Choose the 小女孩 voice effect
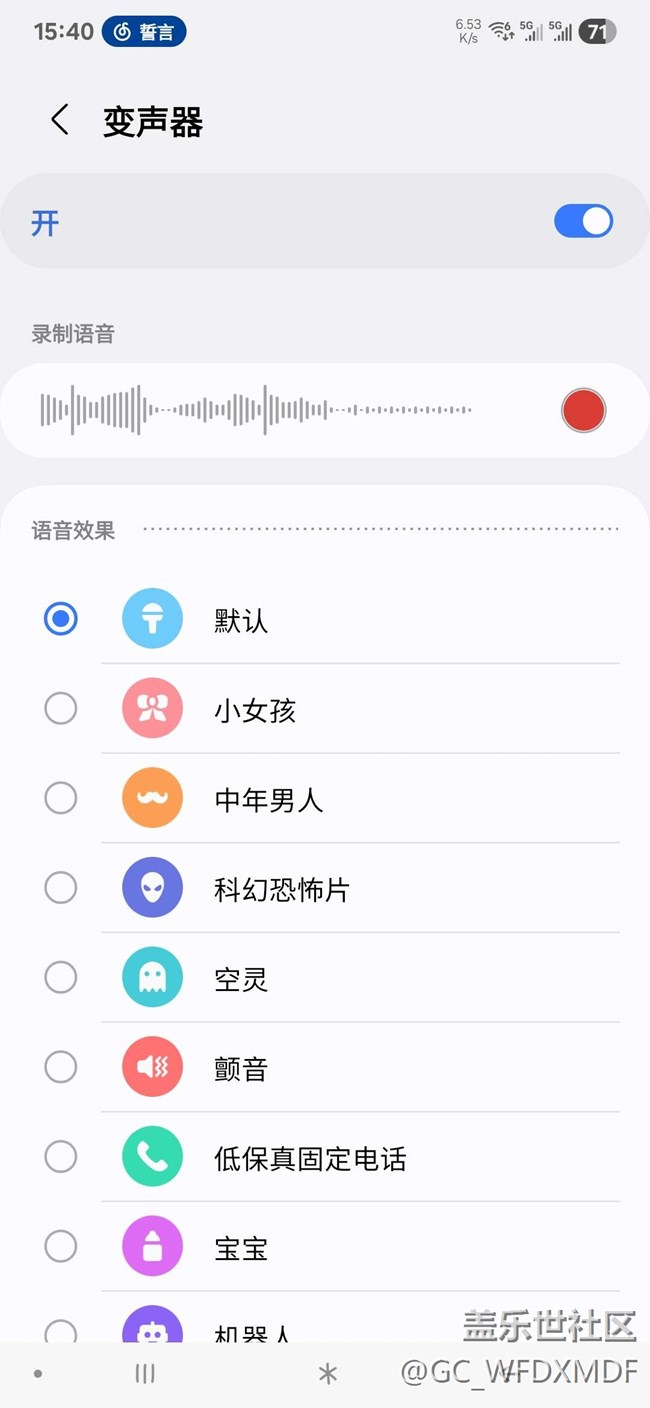This screenshot has width=650, height=1408. [x=61, y=709]
